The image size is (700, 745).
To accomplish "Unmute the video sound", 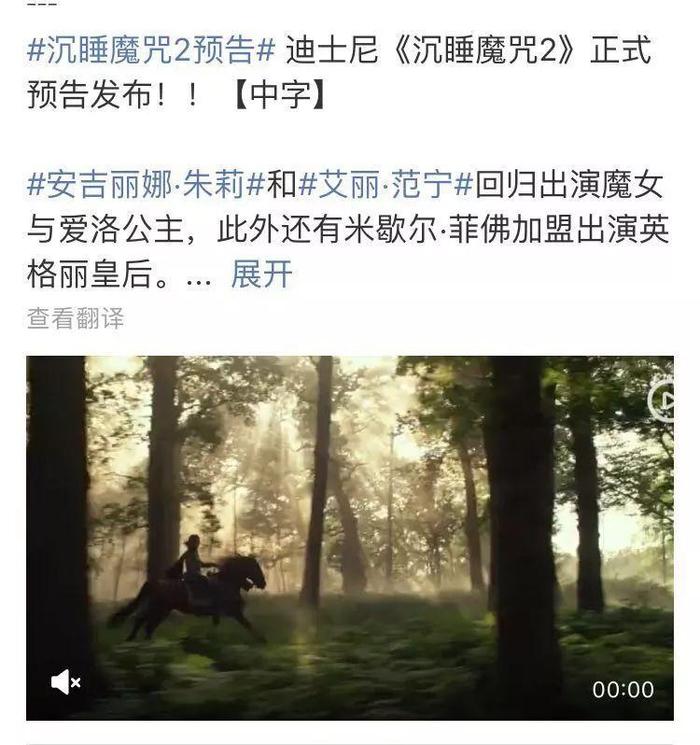I will (66, 683).
